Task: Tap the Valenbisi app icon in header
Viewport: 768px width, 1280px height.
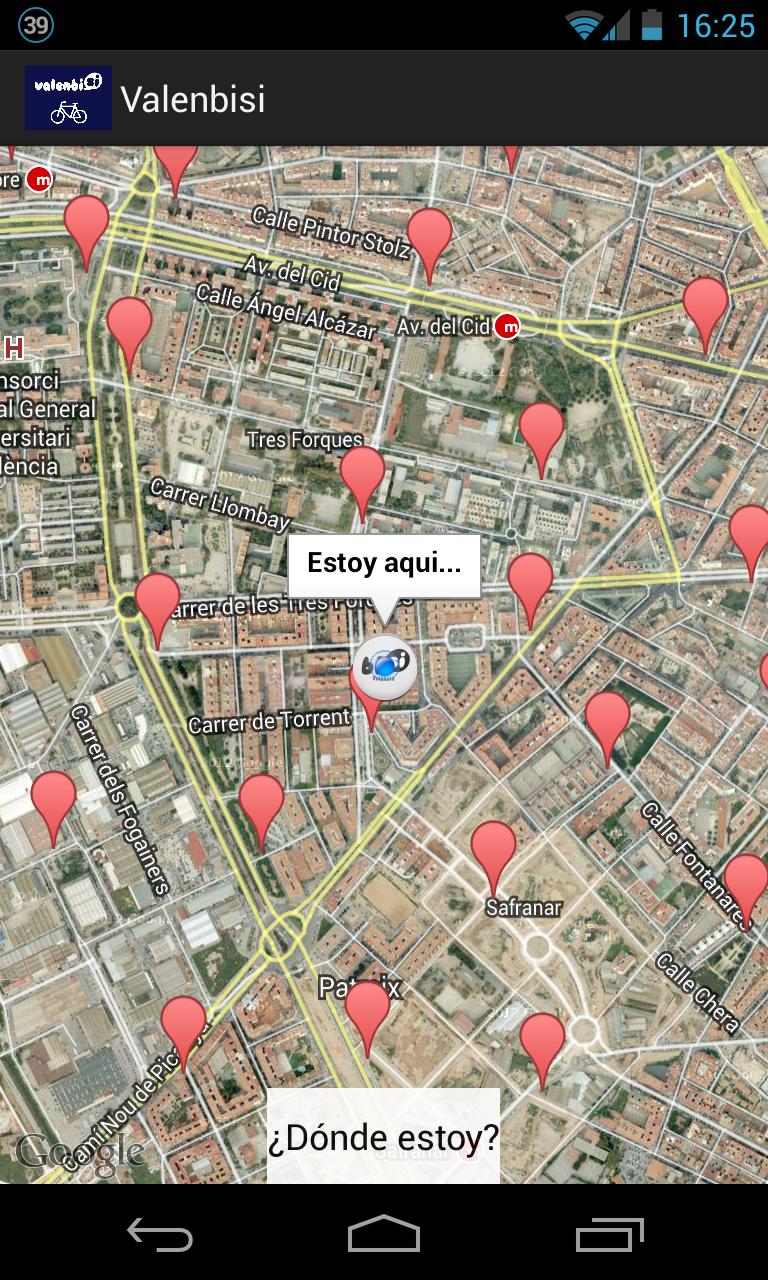Action: pyautogui.click(x=68, y=98)
